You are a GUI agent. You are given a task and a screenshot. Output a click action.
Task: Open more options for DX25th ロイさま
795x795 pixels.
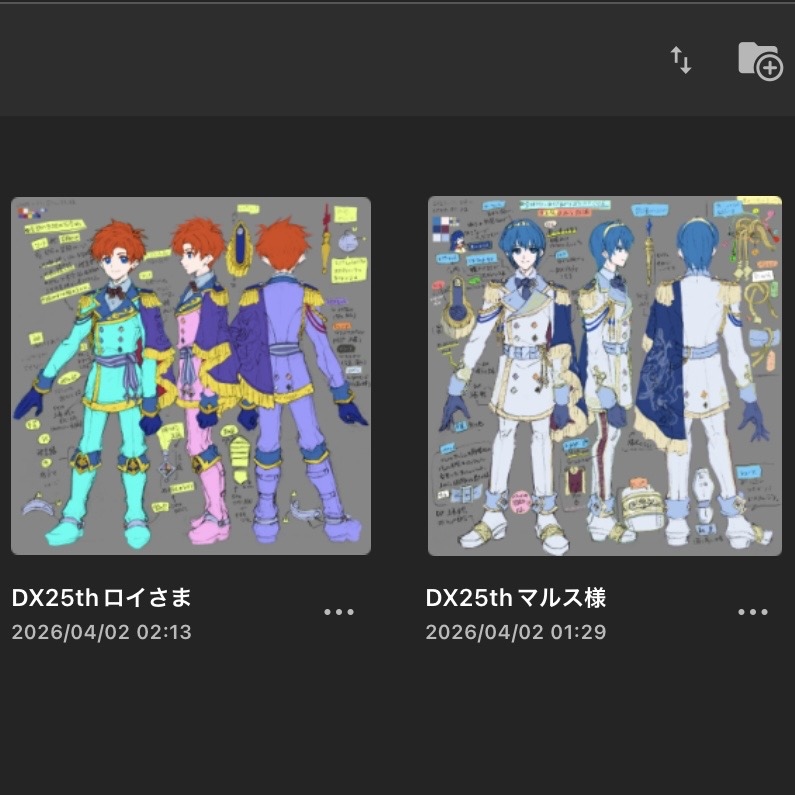click(339, 612)
